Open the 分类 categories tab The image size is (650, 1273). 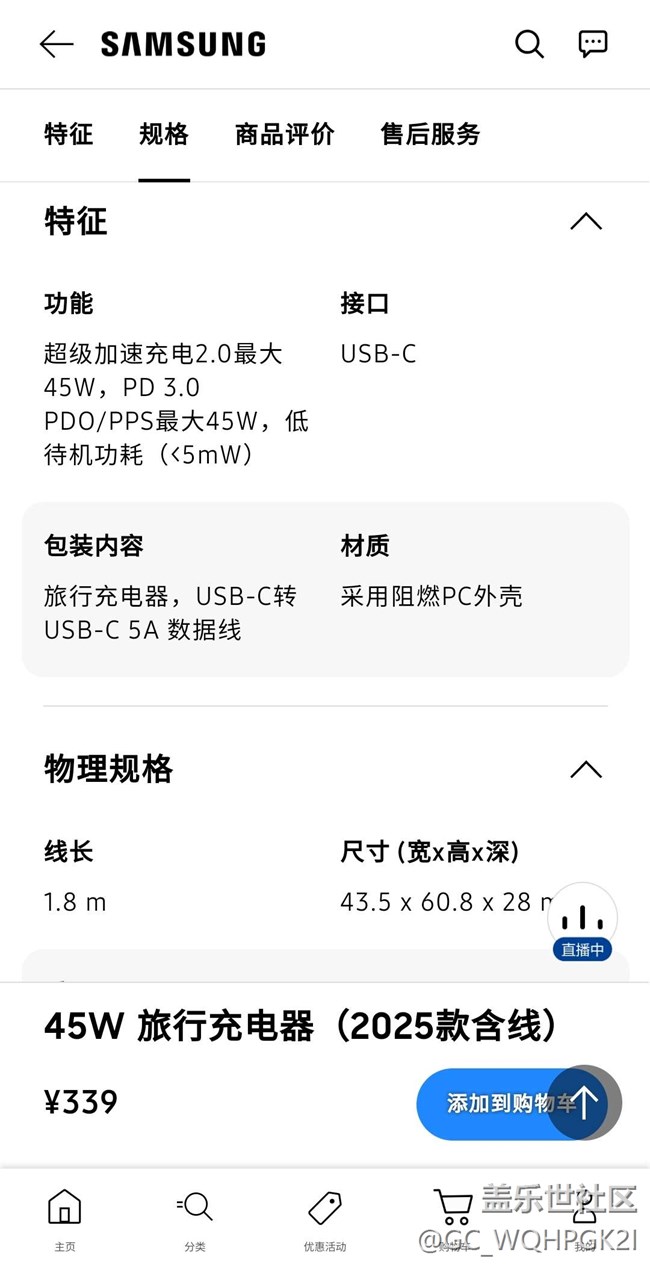tap(195, 1218)
